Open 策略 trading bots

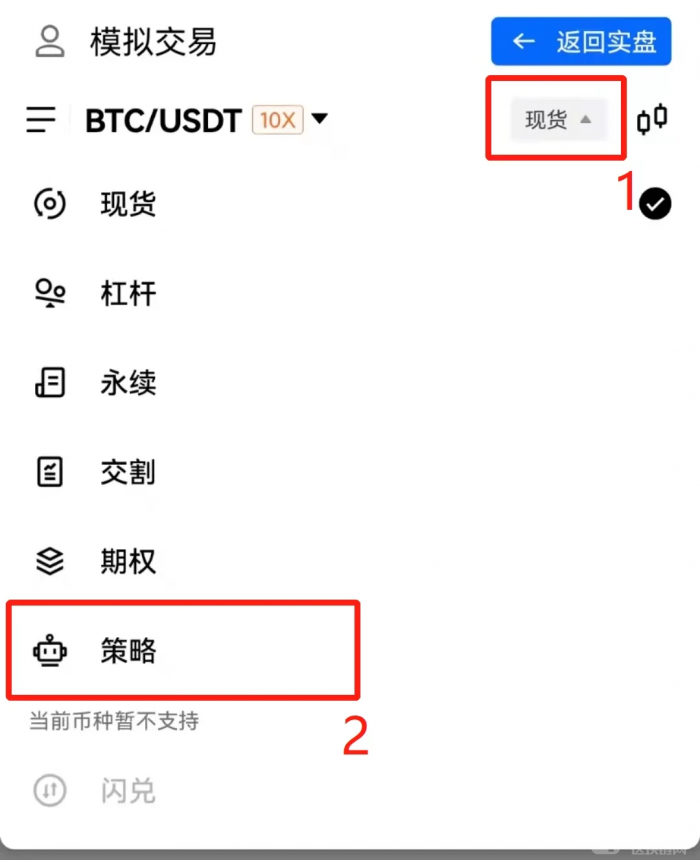(x=128, y=651)
